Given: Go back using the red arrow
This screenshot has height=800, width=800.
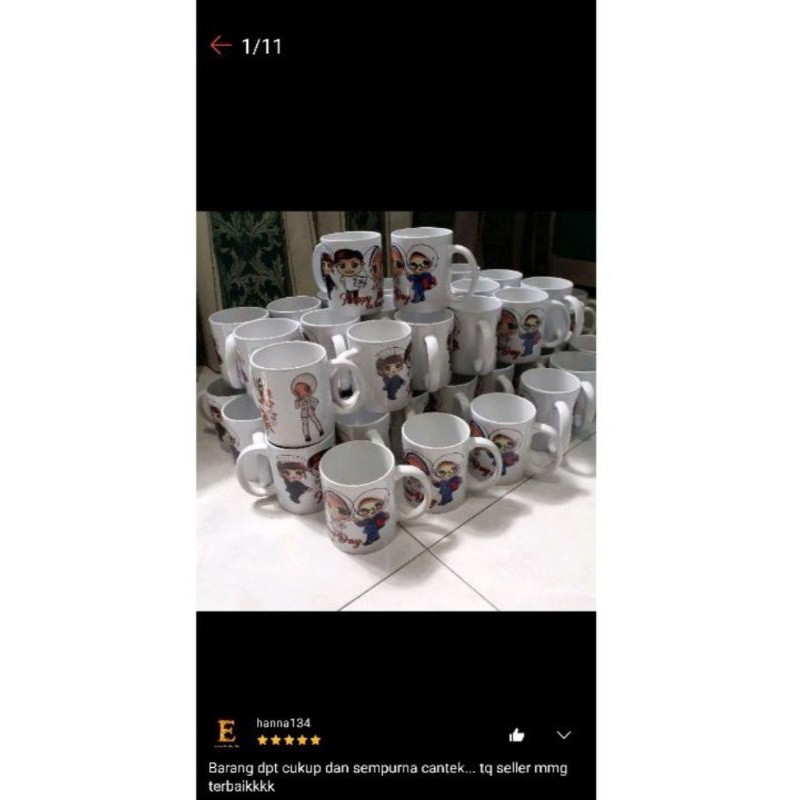Looking at the screenshot, I should point(220,45).
